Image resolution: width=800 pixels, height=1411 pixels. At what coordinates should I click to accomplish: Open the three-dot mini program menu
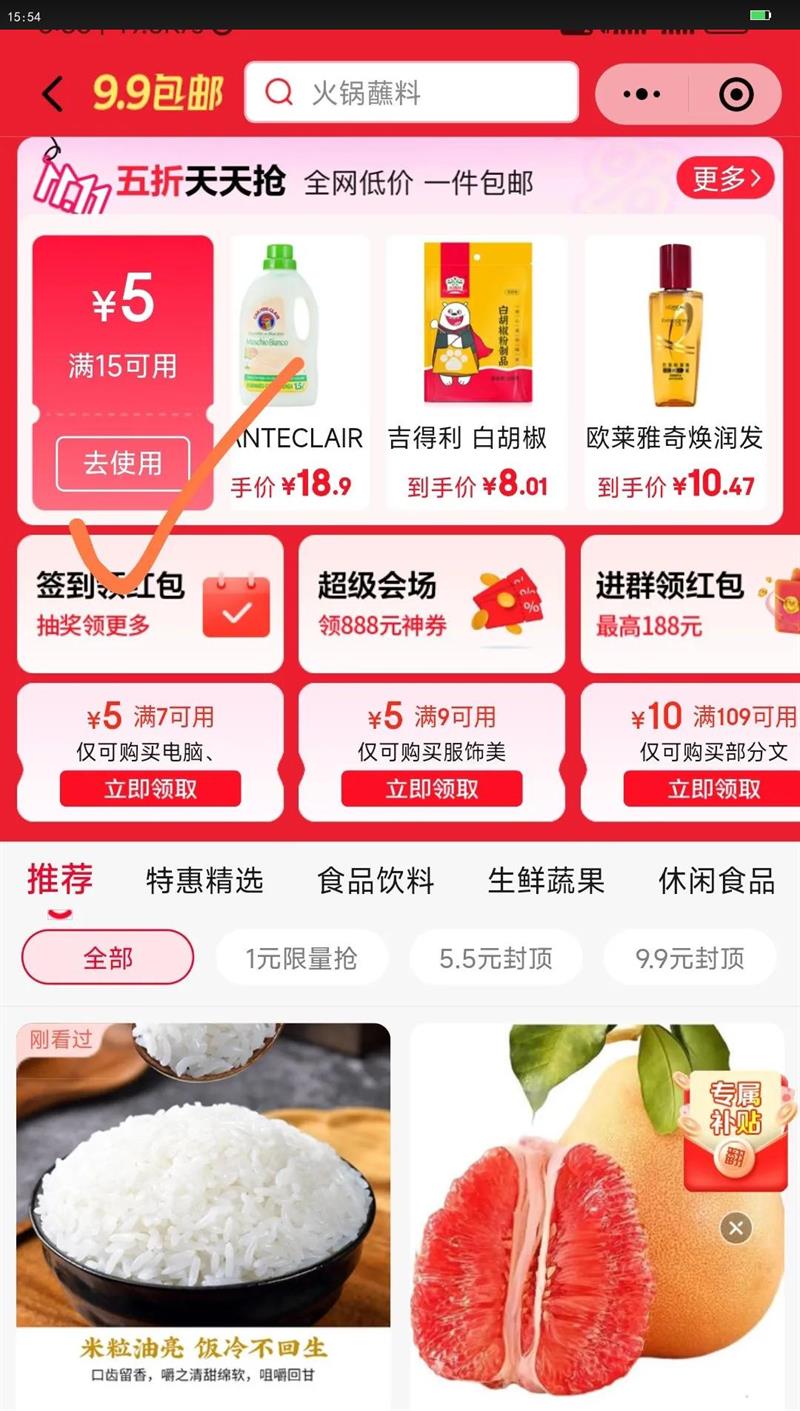point(641,94)
